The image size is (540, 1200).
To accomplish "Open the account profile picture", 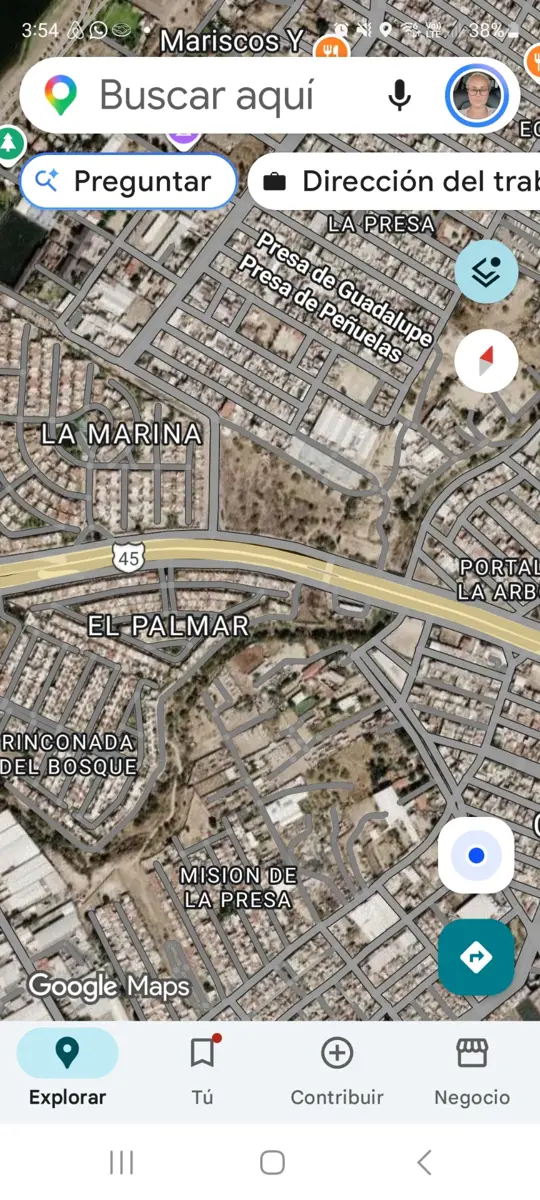I will [476, 96].
